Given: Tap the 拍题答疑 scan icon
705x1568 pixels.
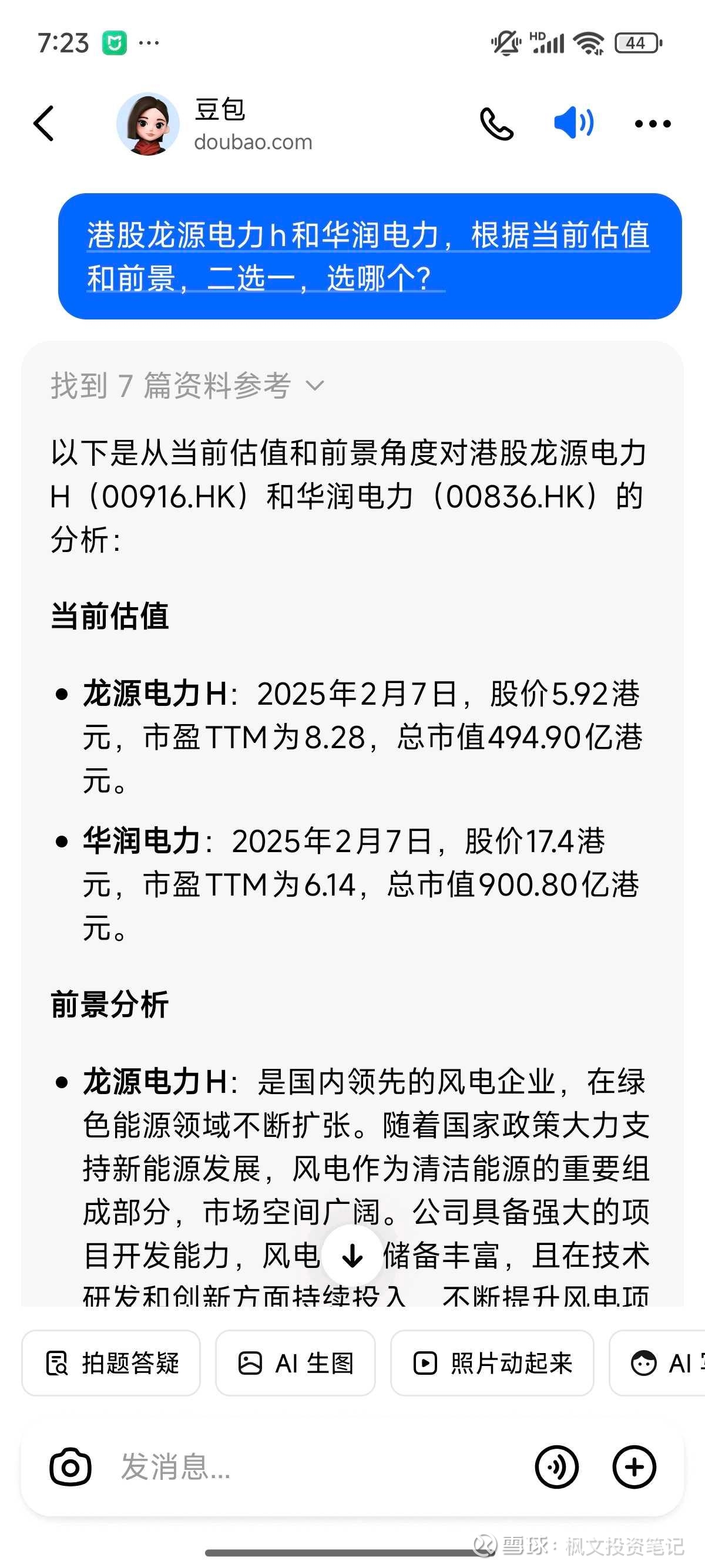Looking at the screenshot, I should click(56, 1364).
